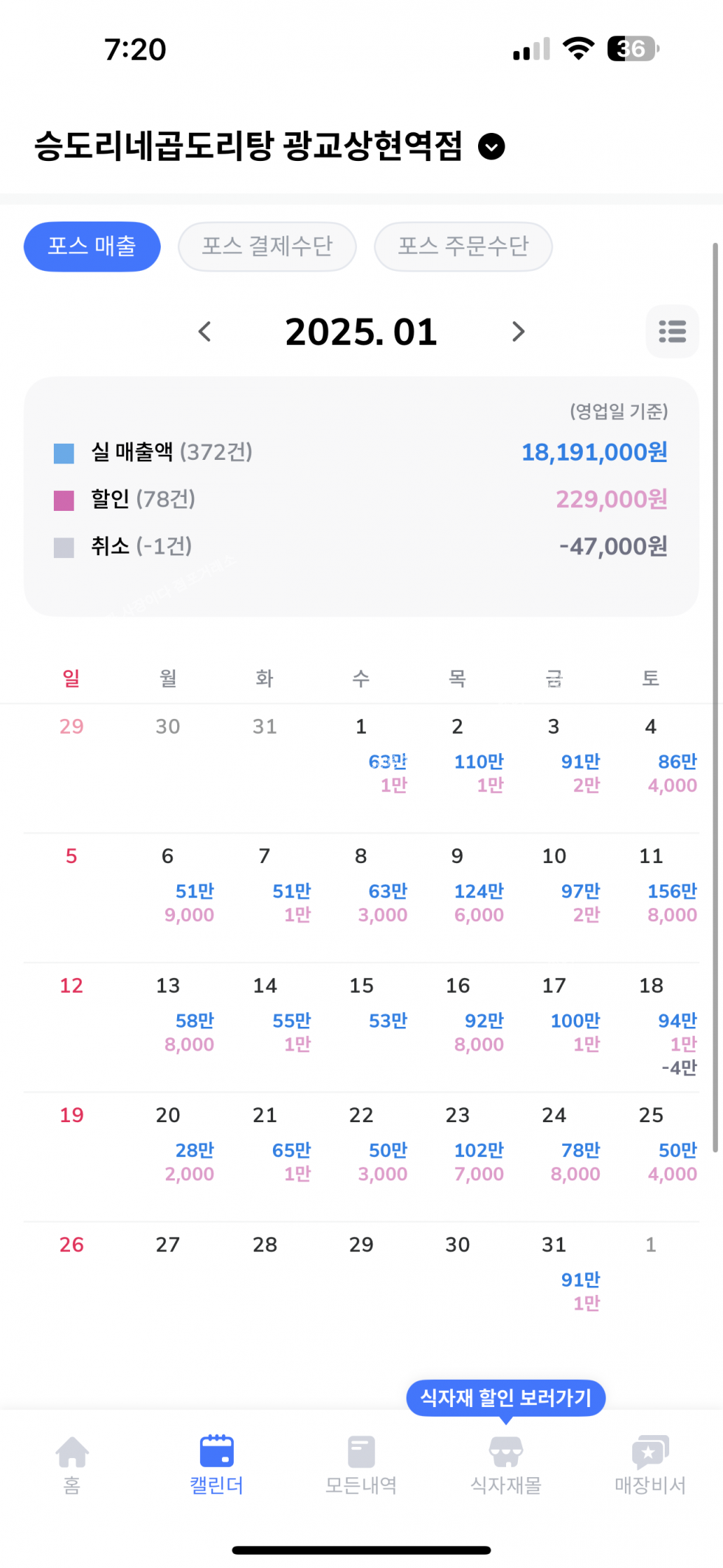Switch to list view icon
Image resolution: width=723 pixels, height=1568 pixels.
(672, 331)
